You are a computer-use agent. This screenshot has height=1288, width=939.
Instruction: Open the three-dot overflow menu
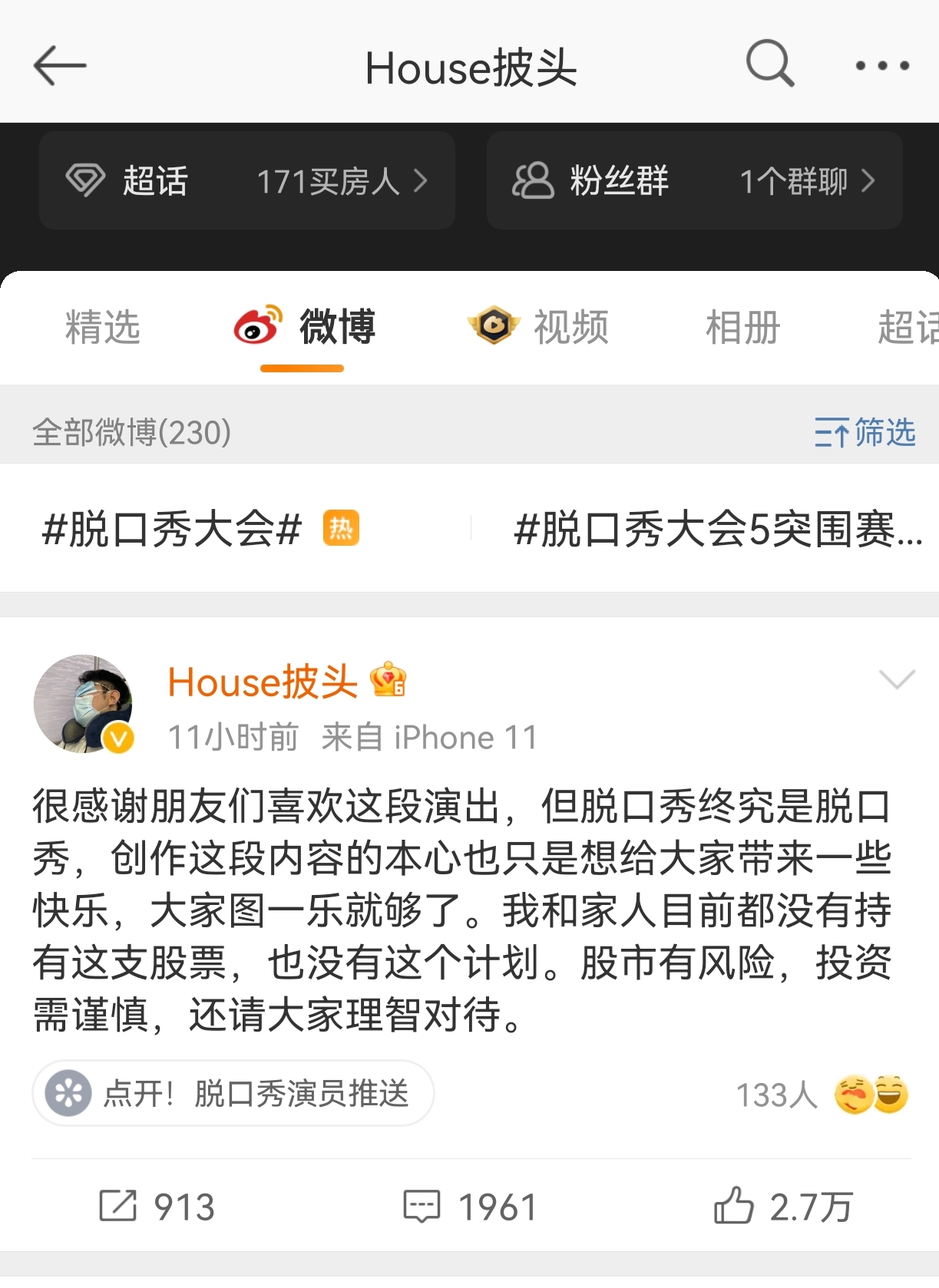coord(882,66)
